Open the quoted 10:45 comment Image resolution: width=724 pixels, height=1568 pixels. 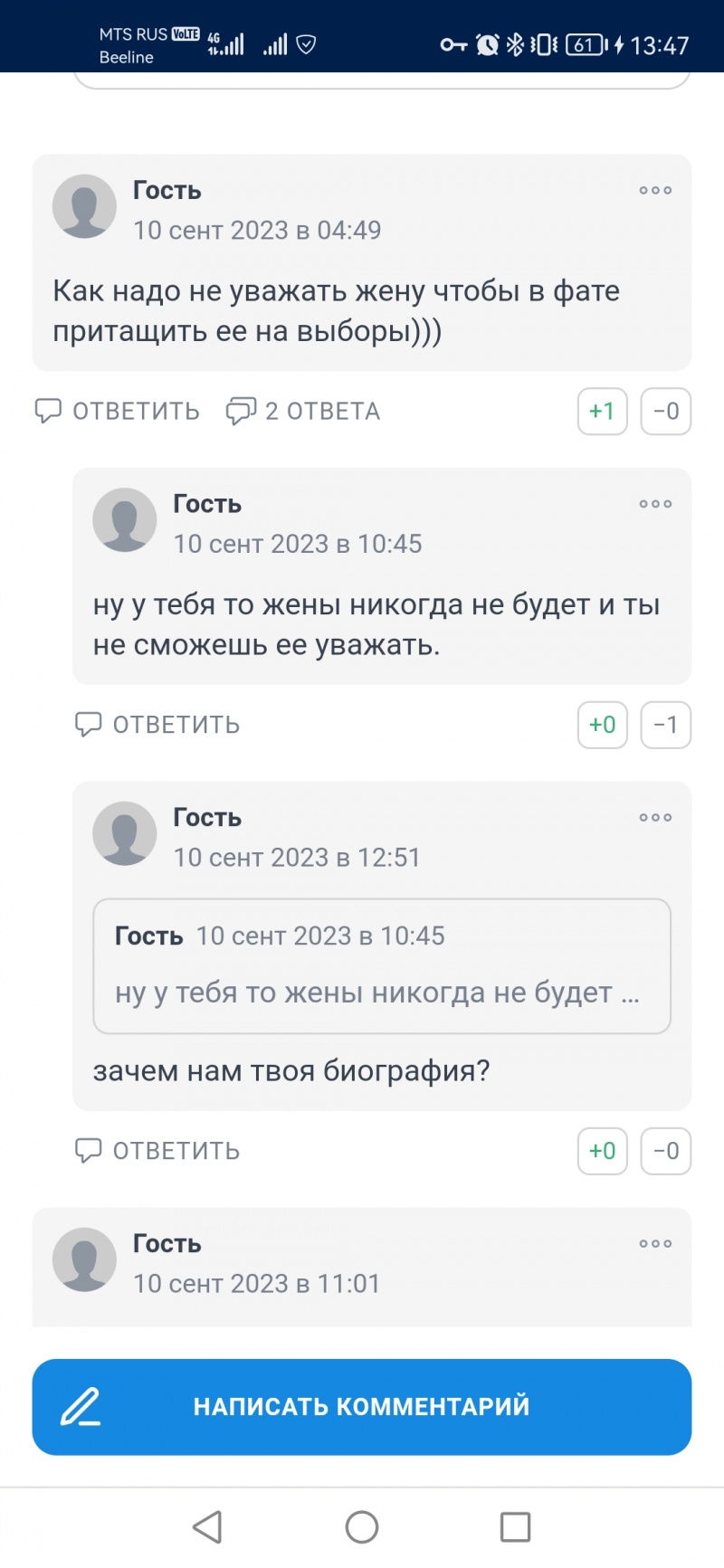point(381,965)
